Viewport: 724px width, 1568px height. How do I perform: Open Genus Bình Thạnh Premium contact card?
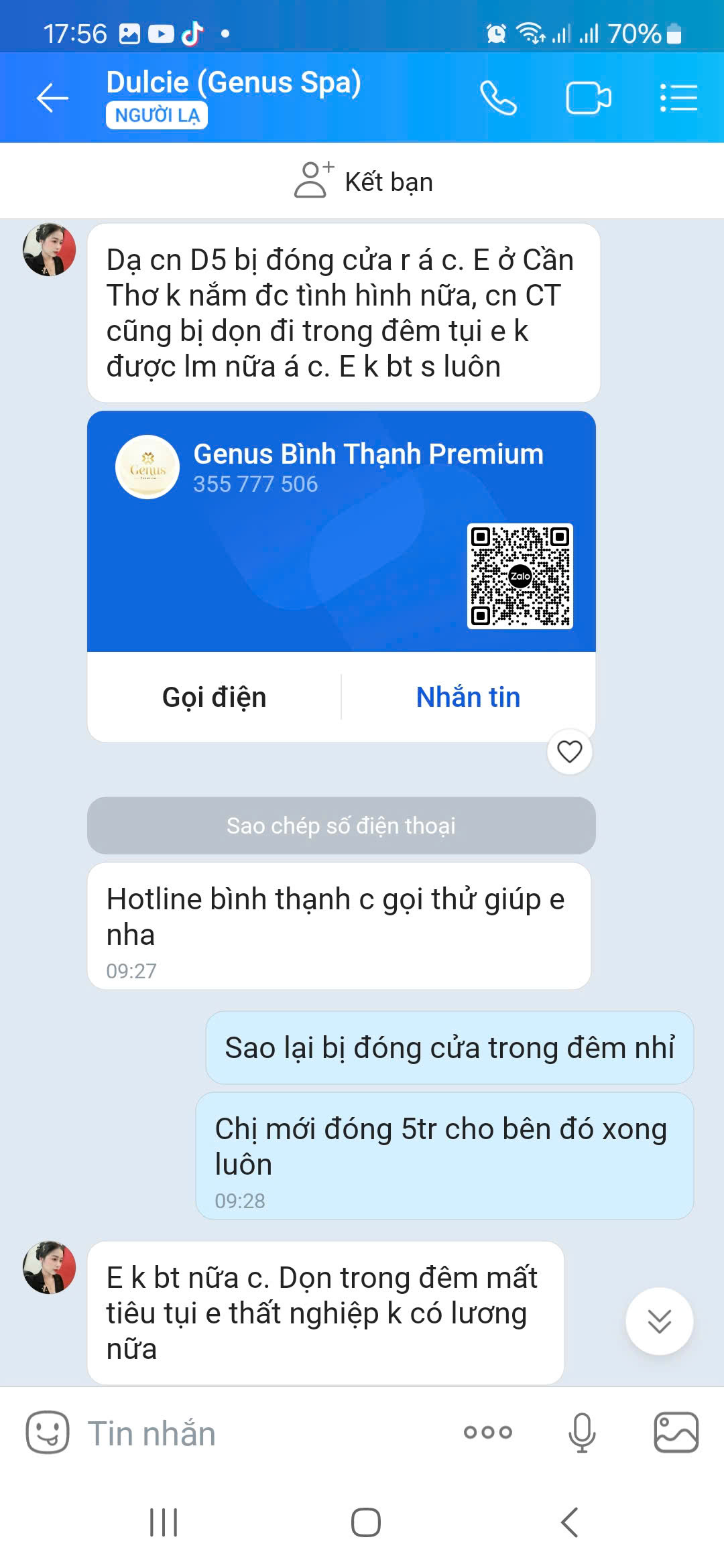(341, 531)
